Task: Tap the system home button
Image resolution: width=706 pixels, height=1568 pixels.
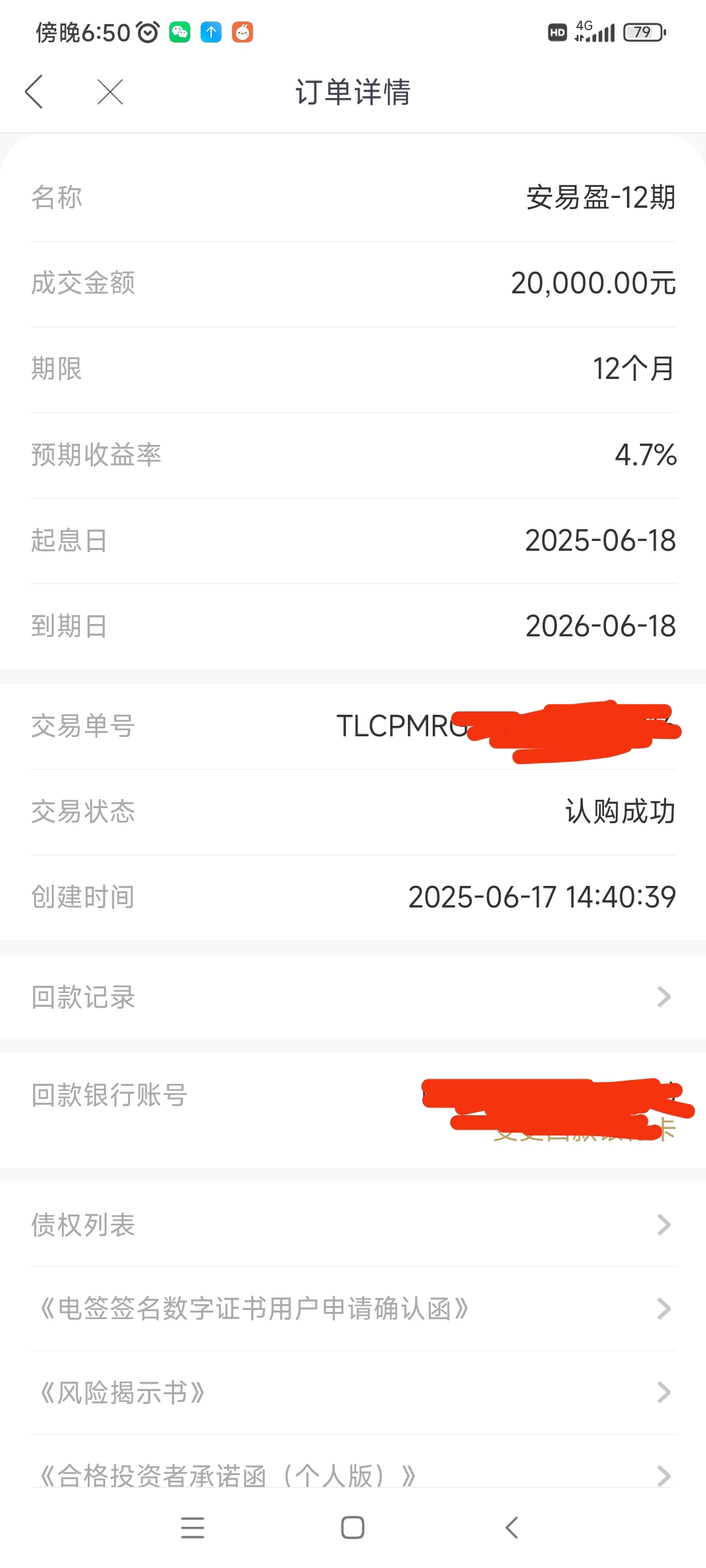Action: (x=353, y=1527)
